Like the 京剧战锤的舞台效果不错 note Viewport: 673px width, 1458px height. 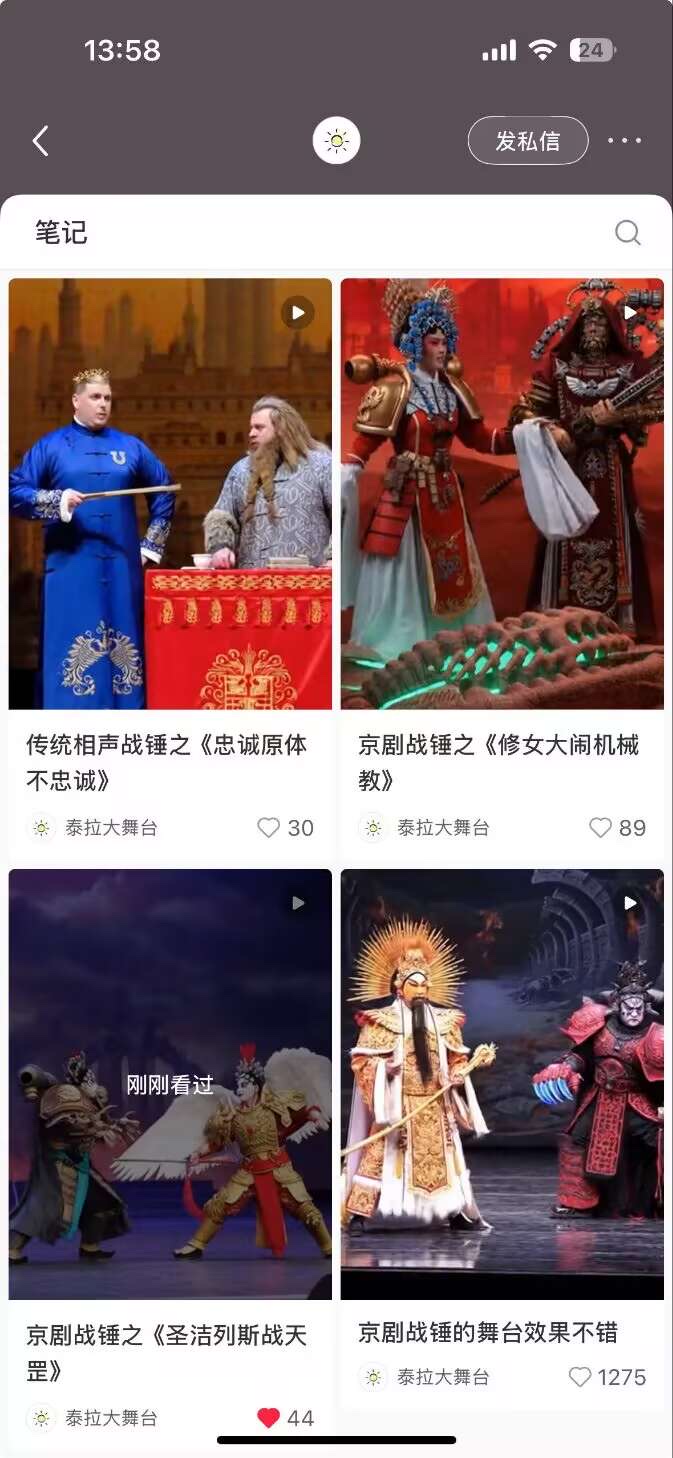580,1378
